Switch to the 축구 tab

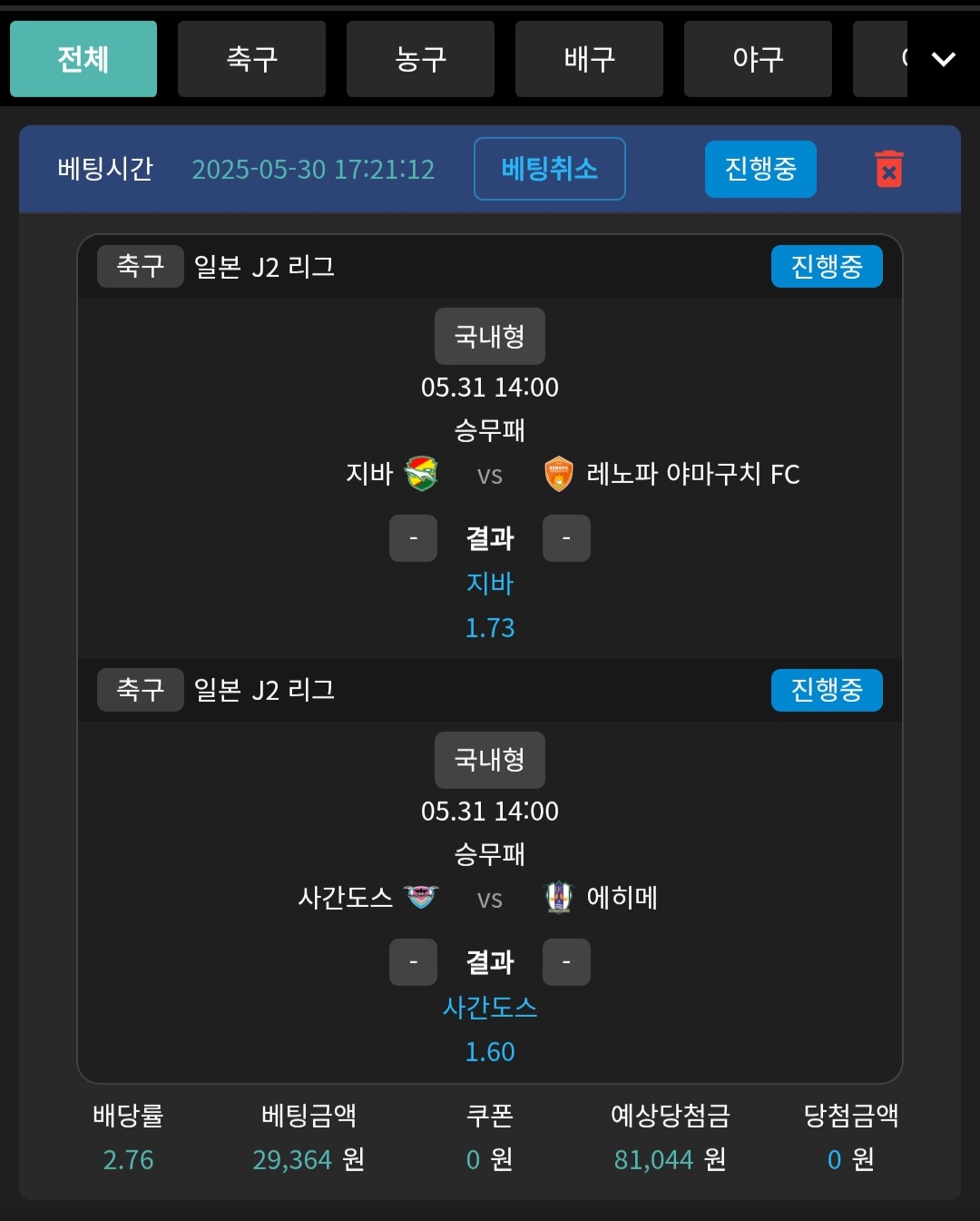pyautogui.click(x=251, y=59)
